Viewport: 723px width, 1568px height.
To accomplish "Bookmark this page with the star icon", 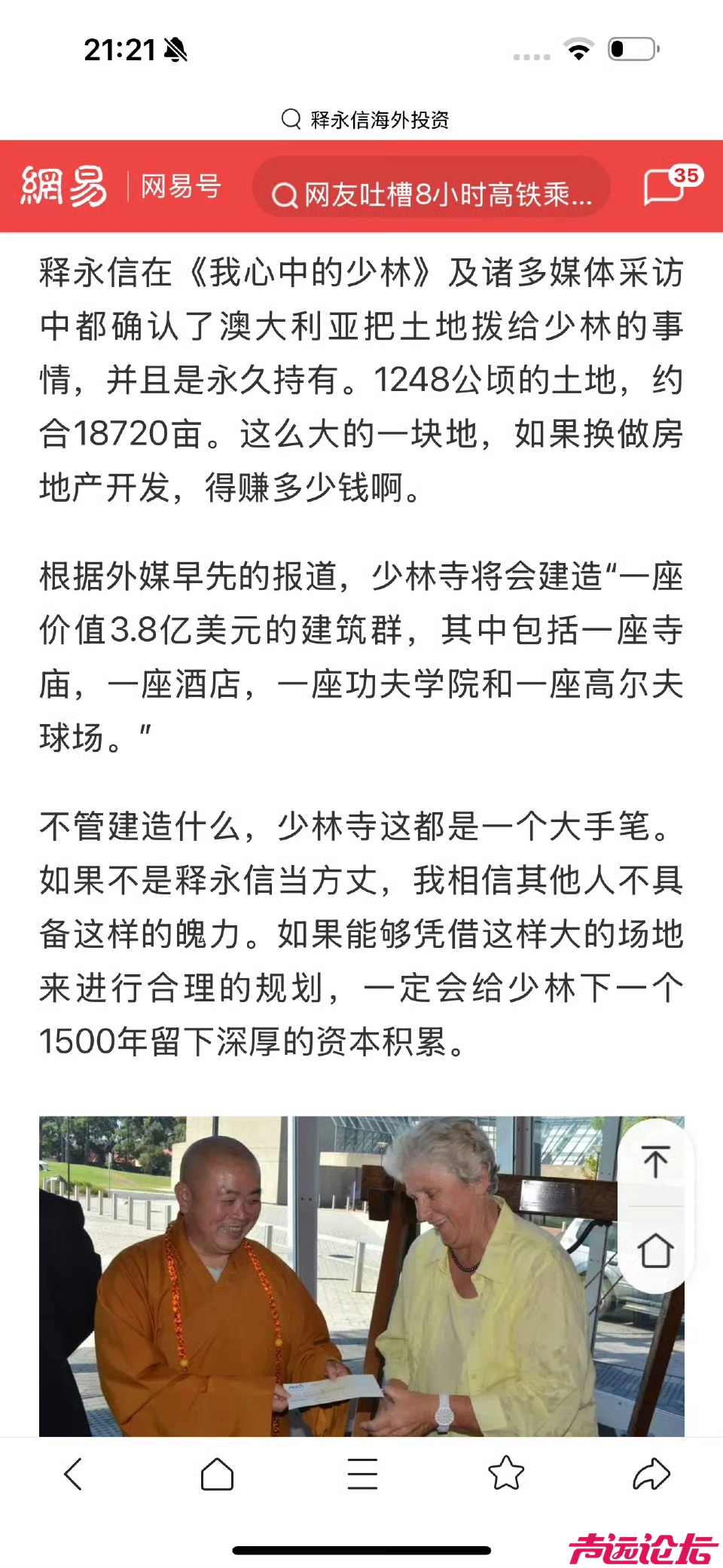I will pos(506,1474).
